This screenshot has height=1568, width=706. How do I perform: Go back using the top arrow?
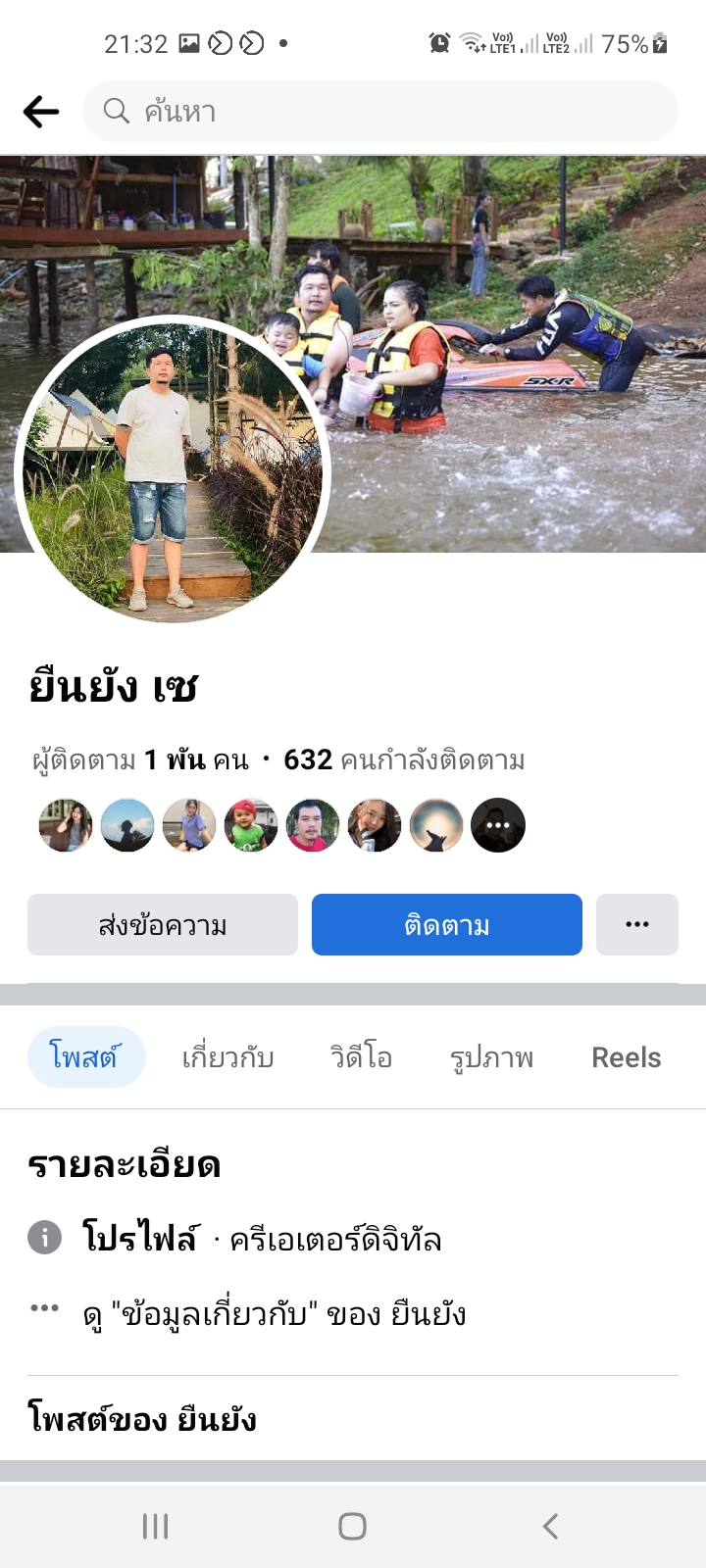[41, 112]
